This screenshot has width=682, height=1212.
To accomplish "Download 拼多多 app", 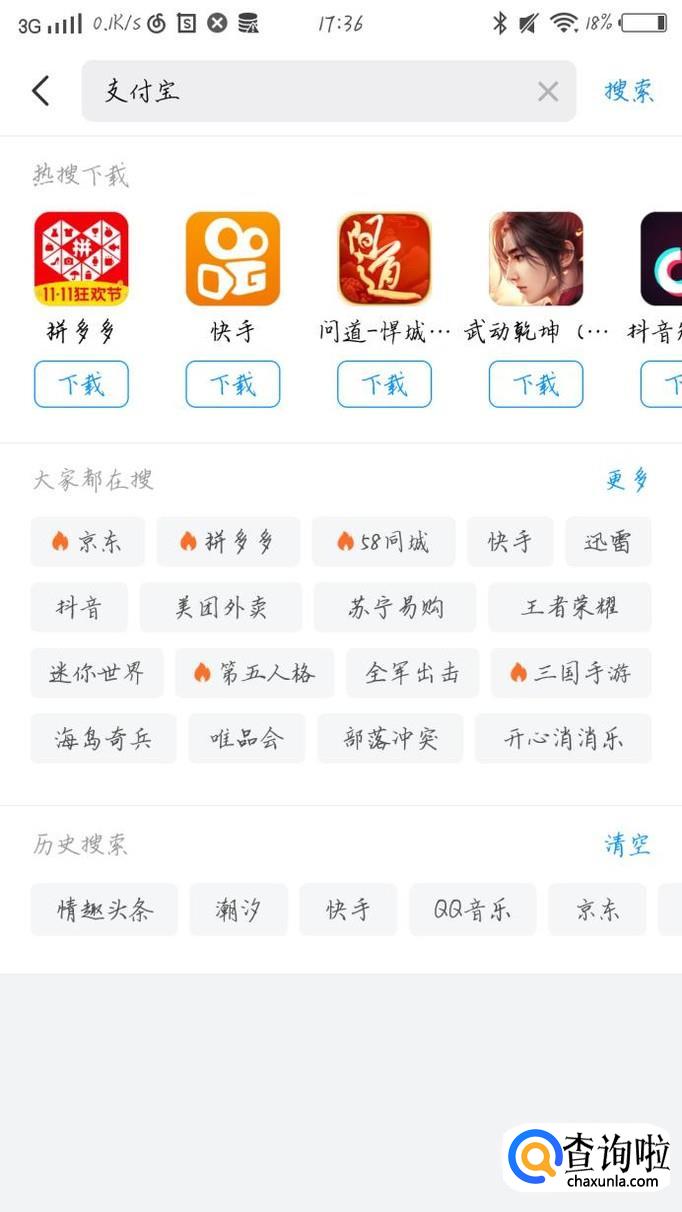I will pos(81,384).
